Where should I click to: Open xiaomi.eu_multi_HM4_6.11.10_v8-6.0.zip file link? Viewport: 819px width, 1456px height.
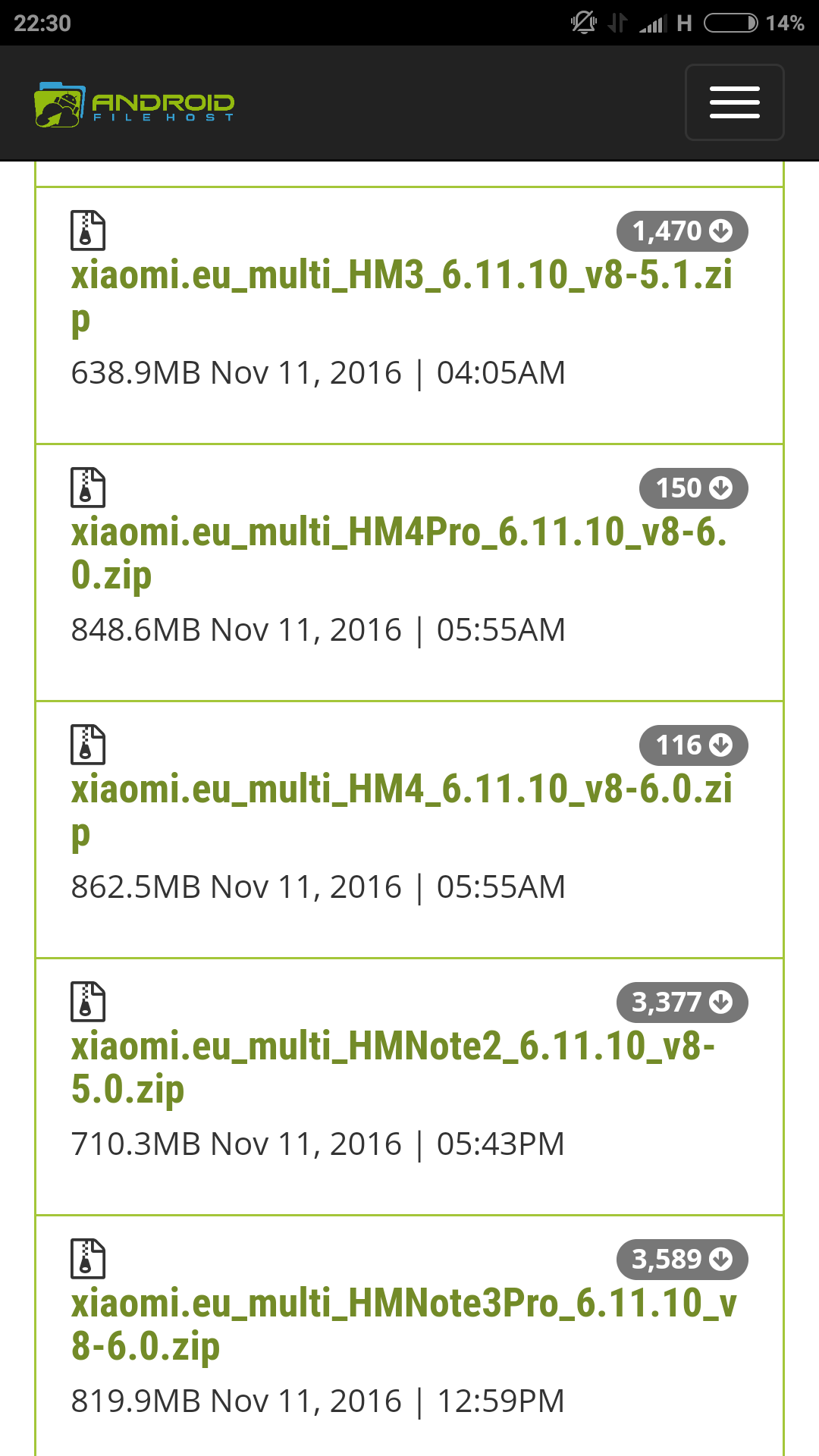402,811
